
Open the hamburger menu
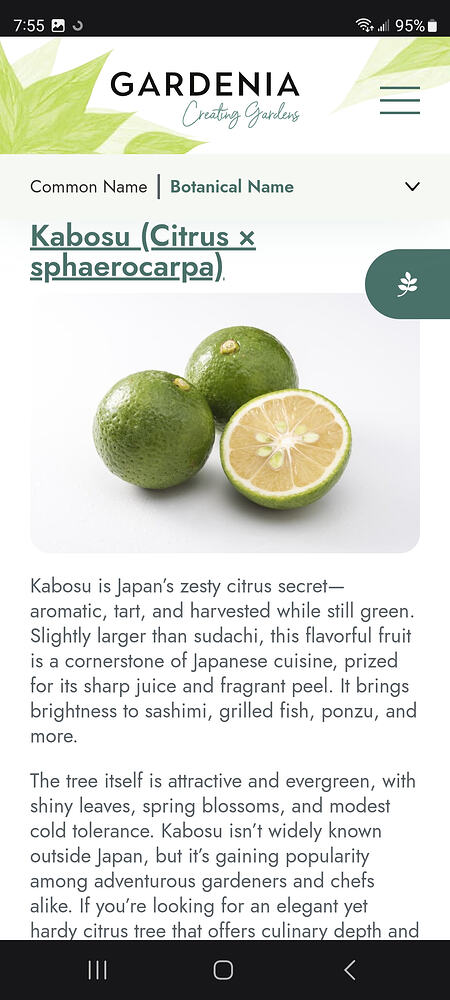(x=400, y=100)
